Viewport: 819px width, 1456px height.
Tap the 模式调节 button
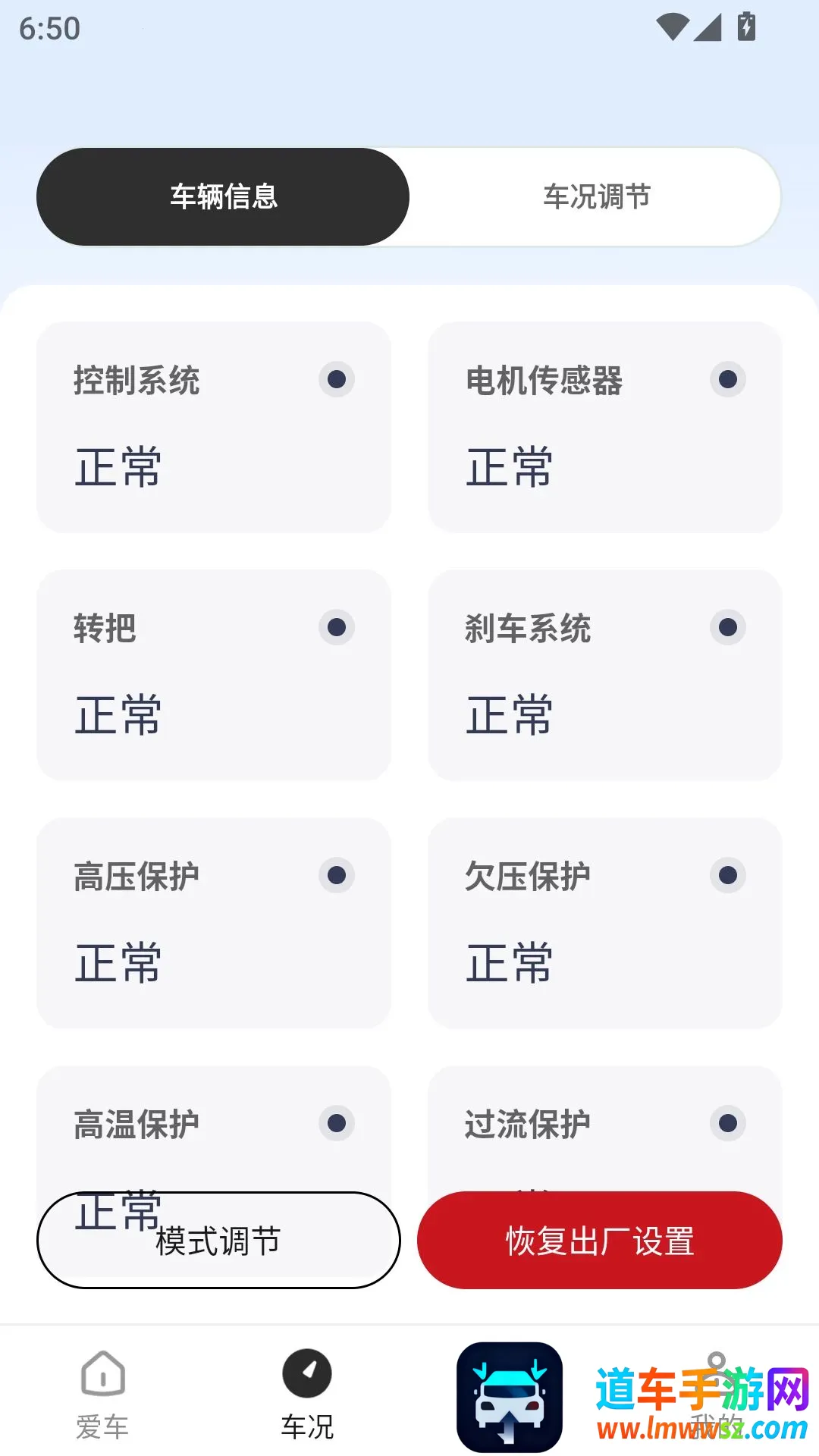point(218,1241)
